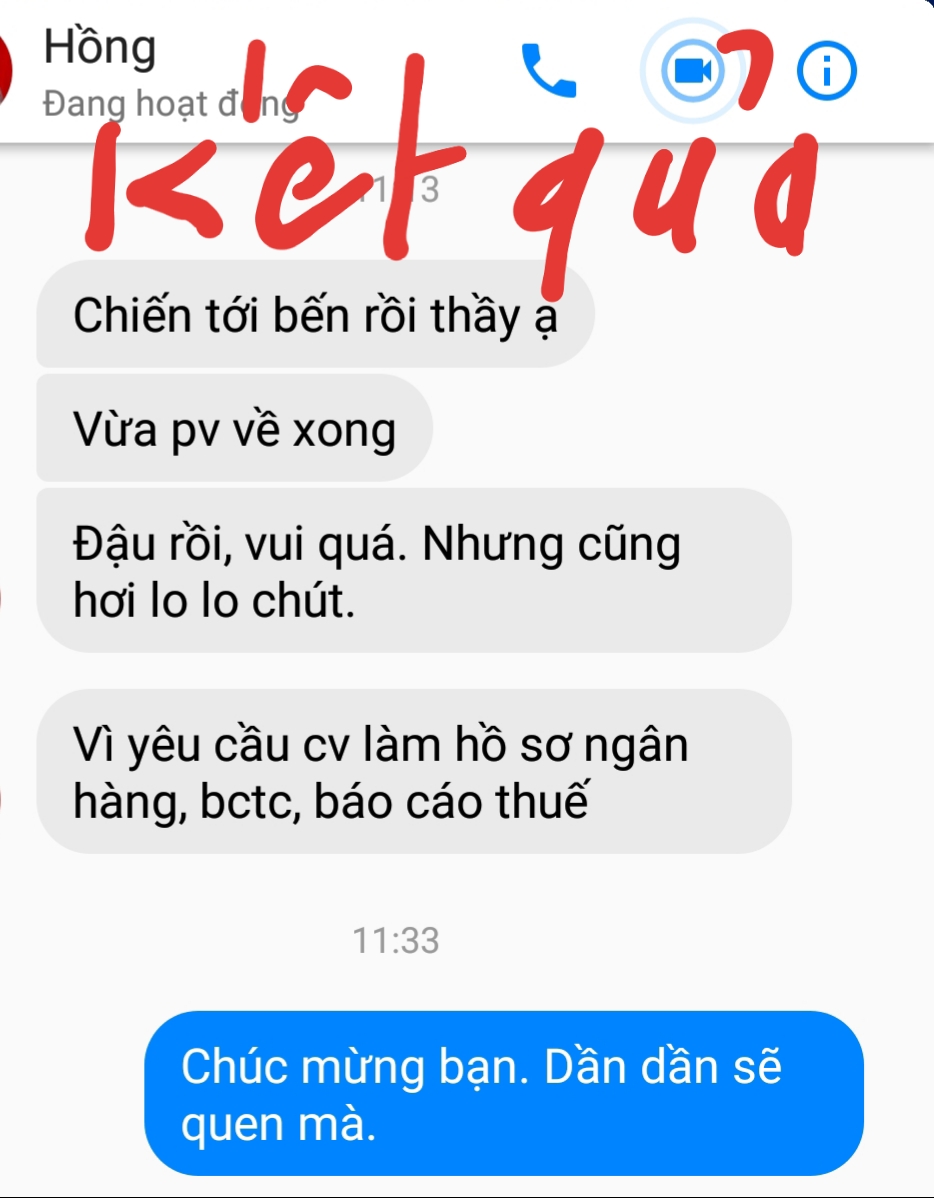Open the conversation info icon
934x1198 pixels.
(x=827, y=71)
